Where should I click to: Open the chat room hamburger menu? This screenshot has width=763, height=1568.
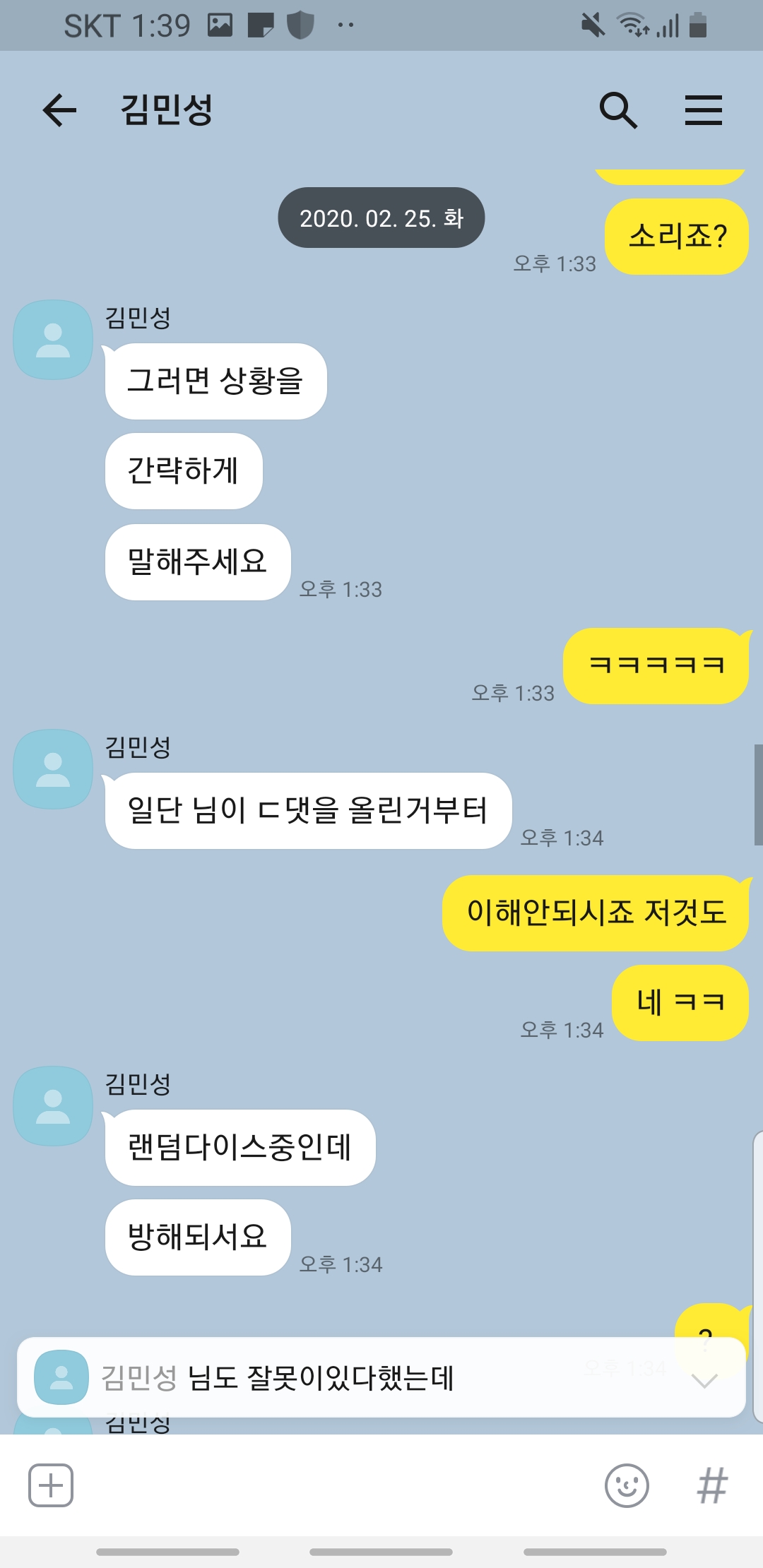704,110
